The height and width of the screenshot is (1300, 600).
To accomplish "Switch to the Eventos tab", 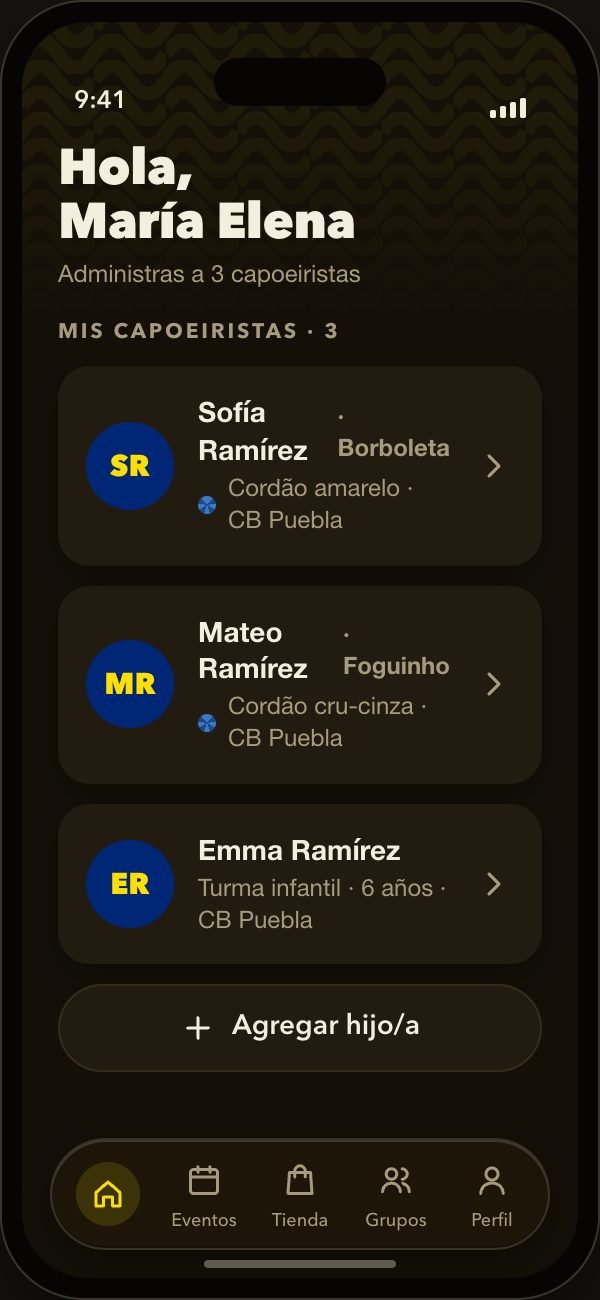I will [204, 1196].
